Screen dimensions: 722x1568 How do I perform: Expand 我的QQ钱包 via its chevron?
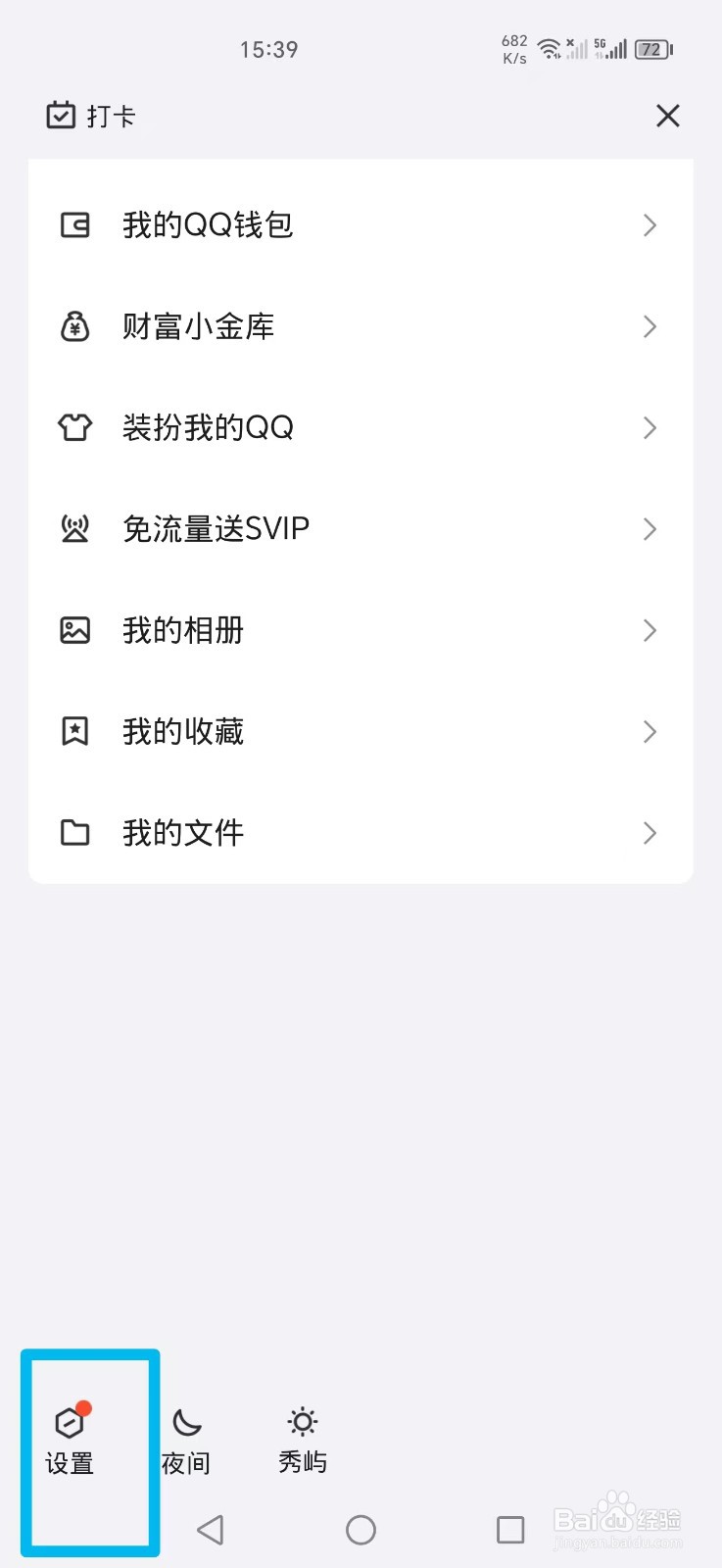(649, 224)
